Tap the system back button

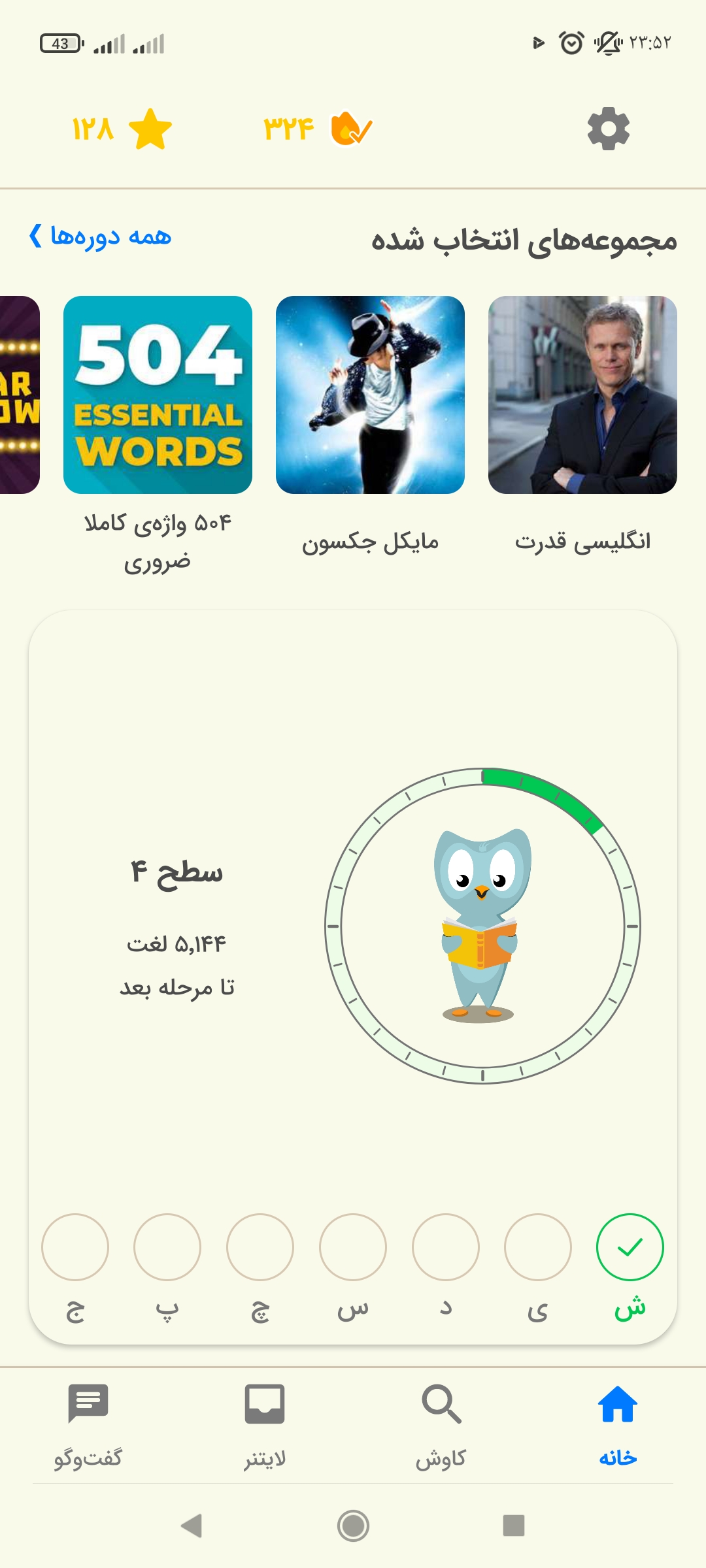(192, 1526)
